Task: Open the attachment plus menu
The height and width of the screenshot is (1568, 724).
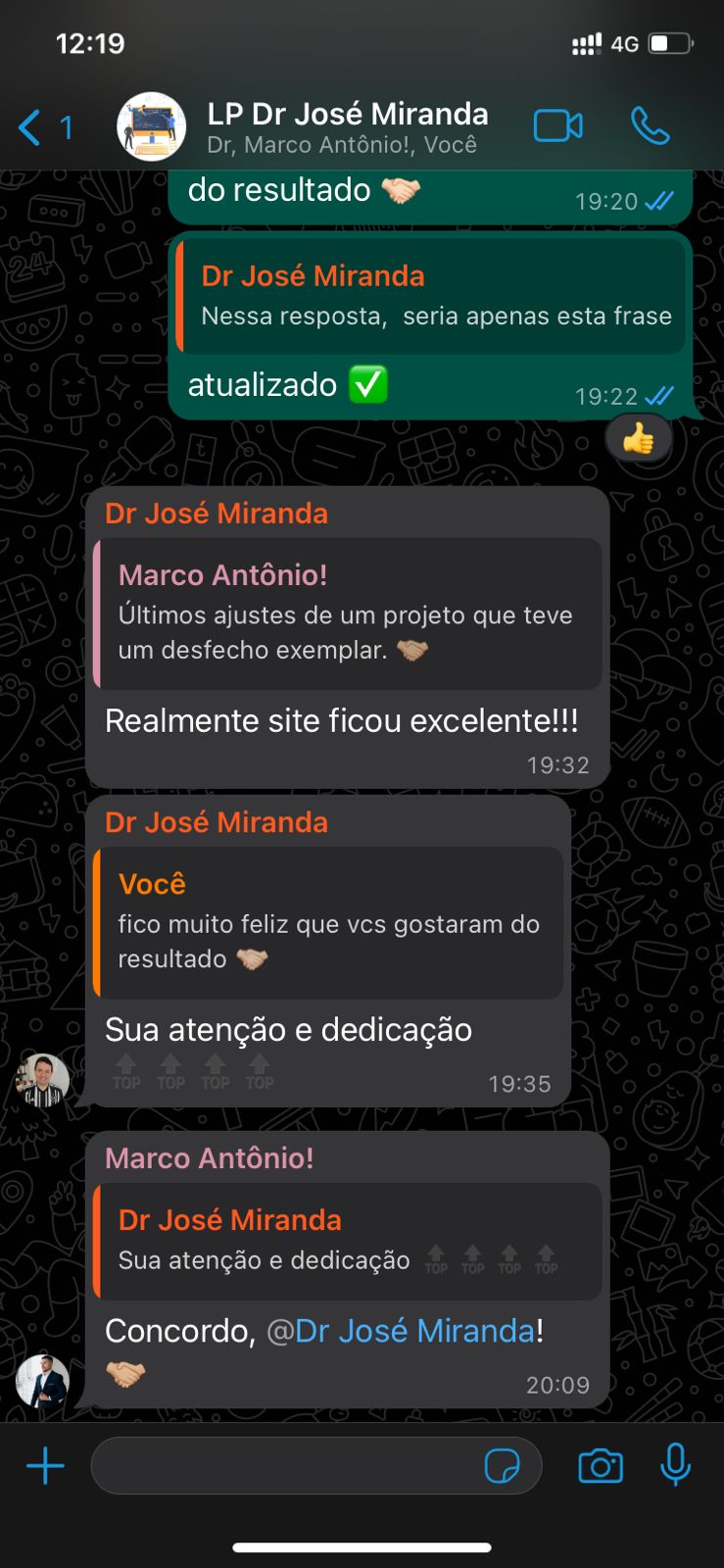Action: 45,1465
